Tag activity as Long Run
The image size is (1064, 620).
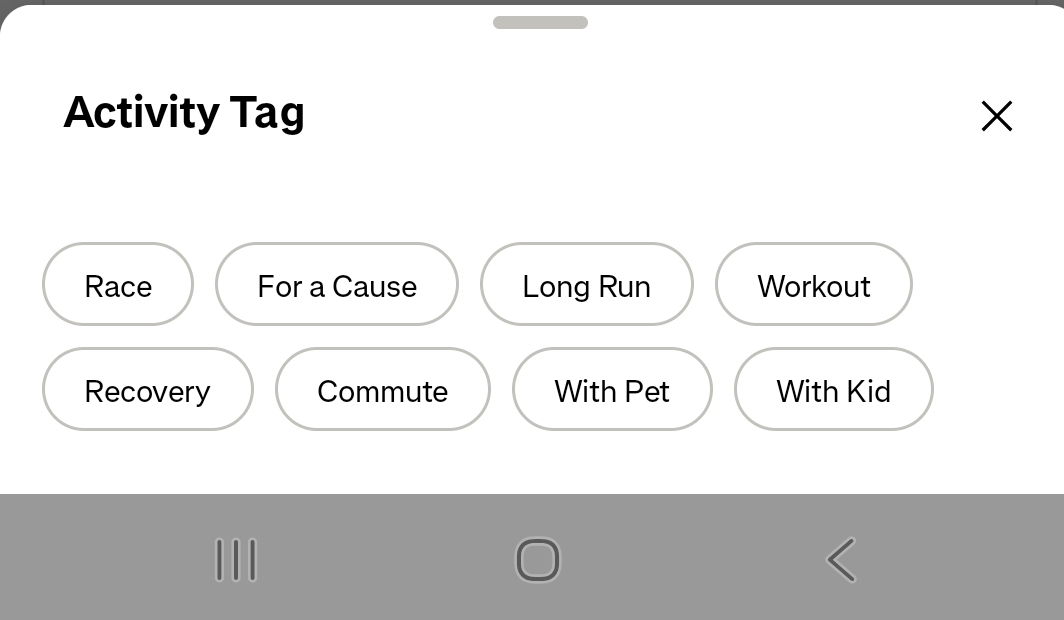pyautogui.click(x=586, y=285)
